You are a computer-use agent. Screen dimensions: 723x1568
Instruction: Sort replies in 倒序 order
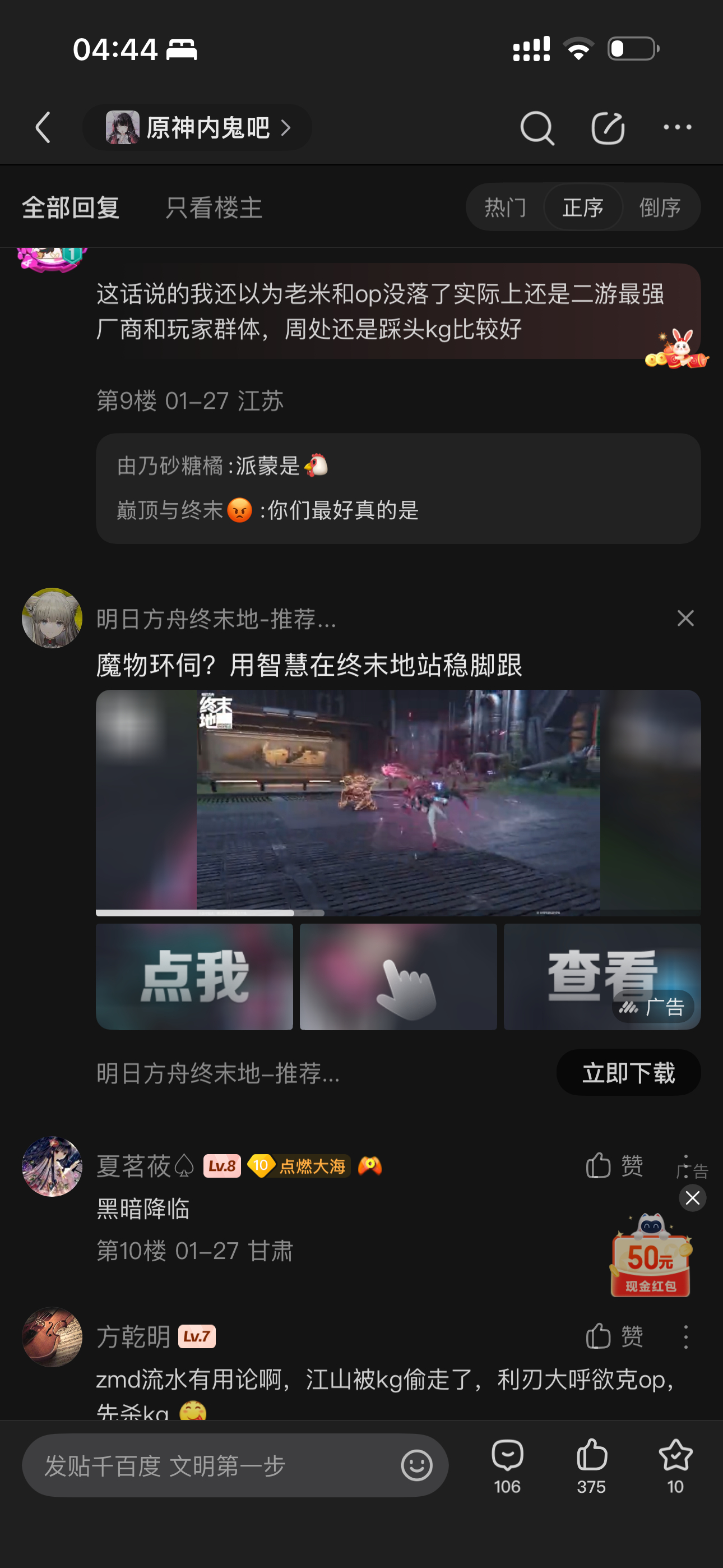click(660, 208)
